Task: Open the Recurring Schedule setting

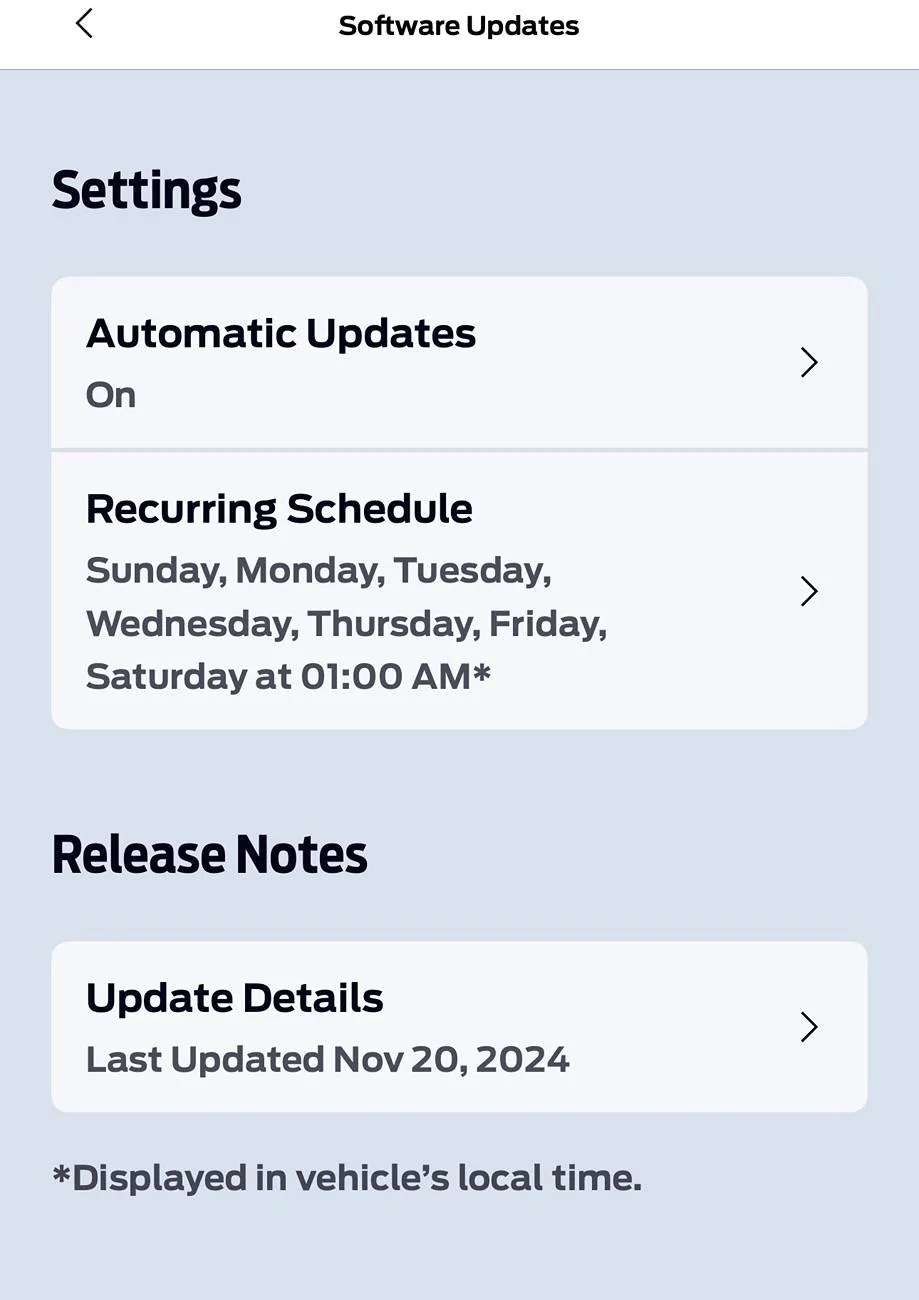Action: [x=459, y=590]
